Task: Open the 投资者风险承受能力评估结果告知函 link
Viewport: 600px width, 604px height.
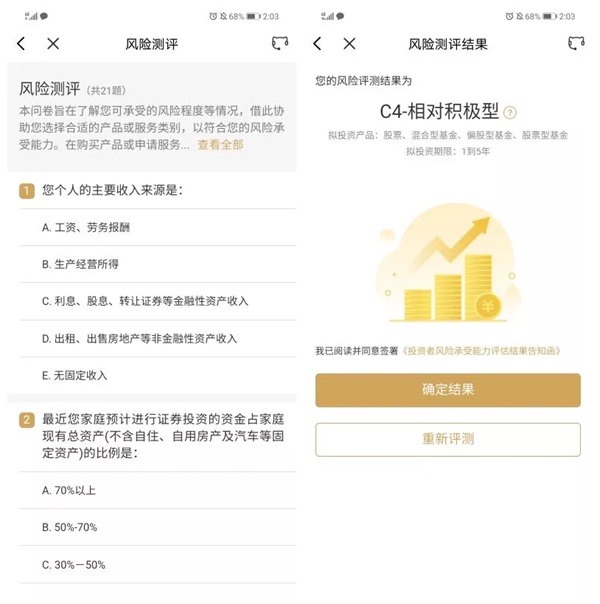Action: pyautogui.click(x=480, y=351)
